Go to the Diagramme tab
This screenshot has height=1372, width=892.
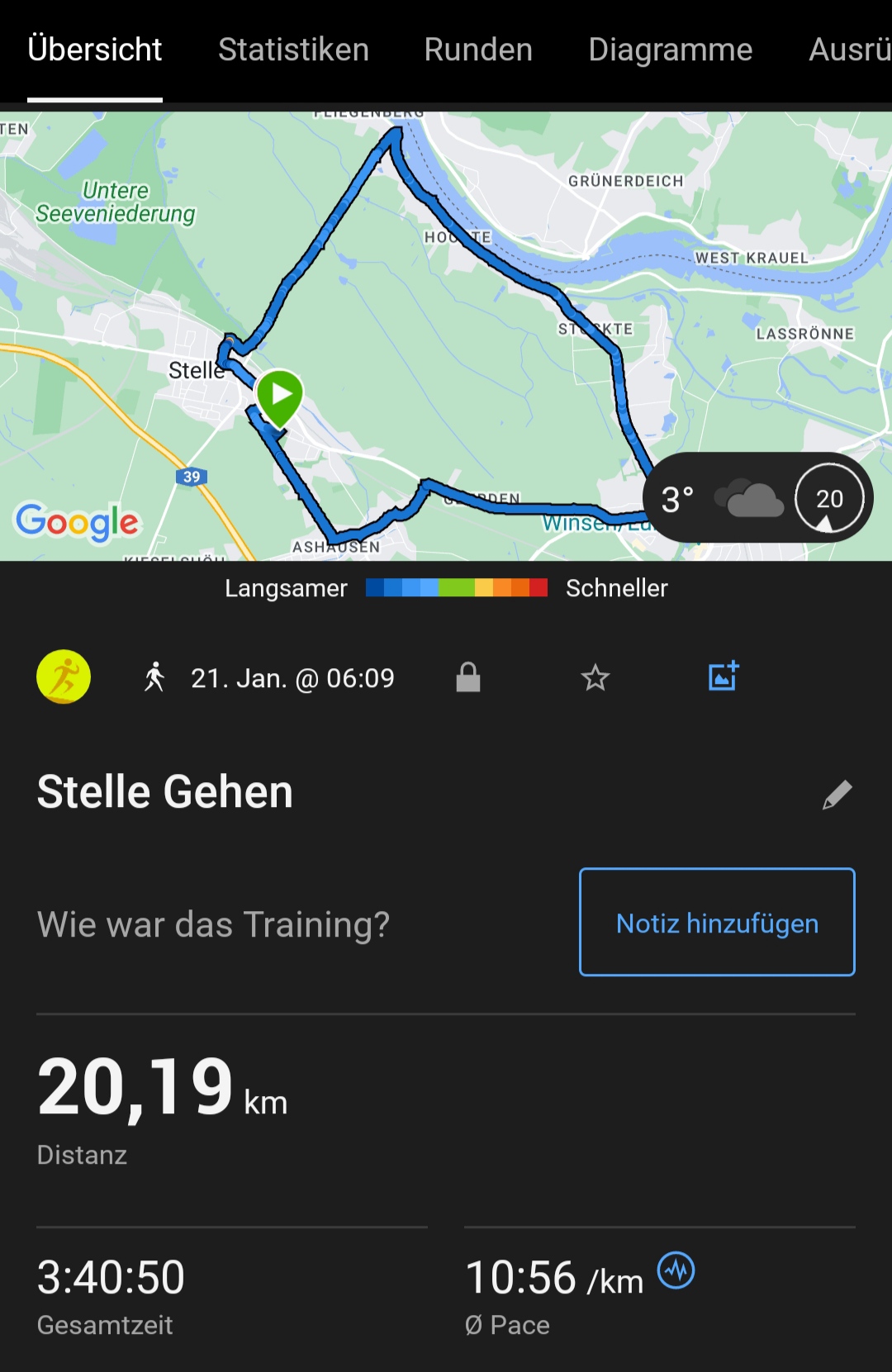670,50
